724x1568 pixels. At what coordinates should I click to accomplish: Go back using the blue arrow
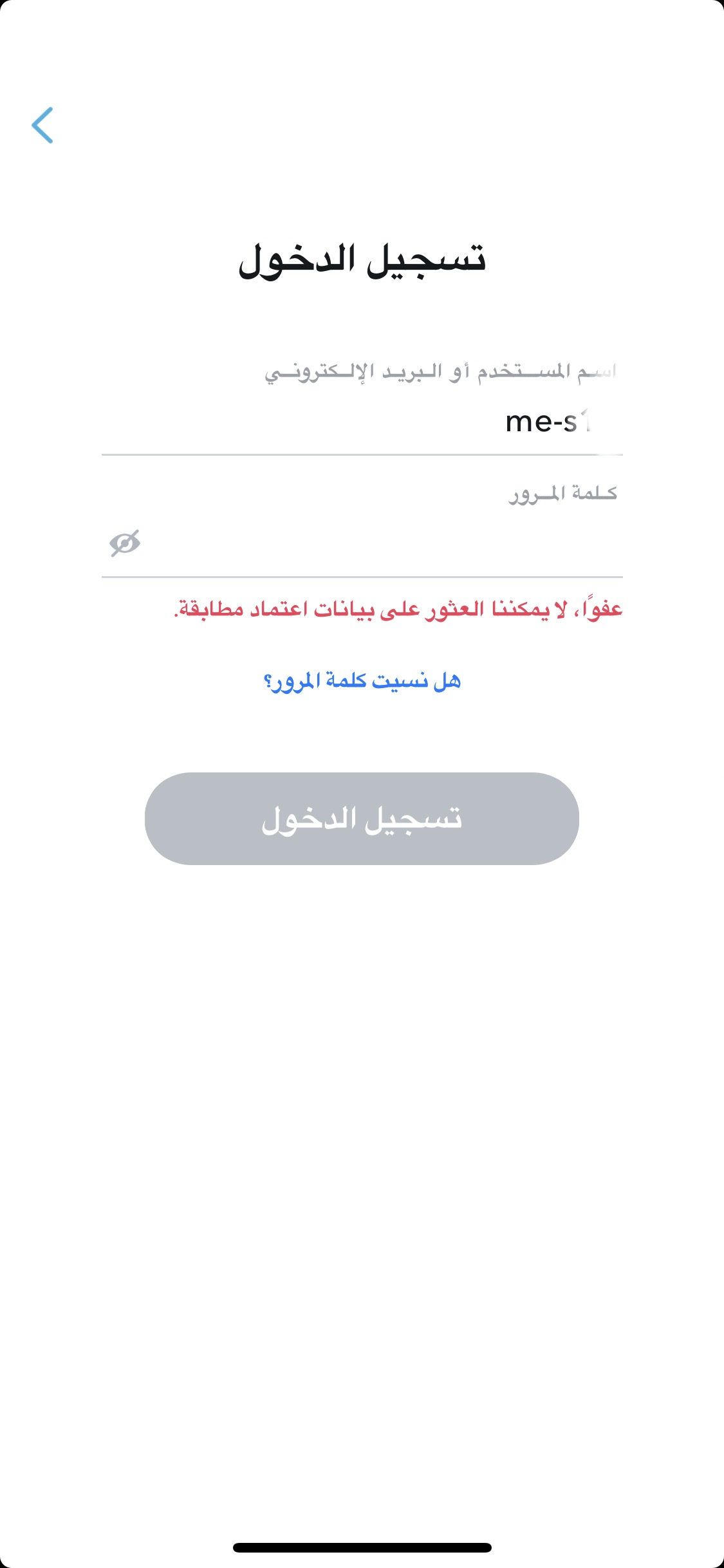[42, 125]
